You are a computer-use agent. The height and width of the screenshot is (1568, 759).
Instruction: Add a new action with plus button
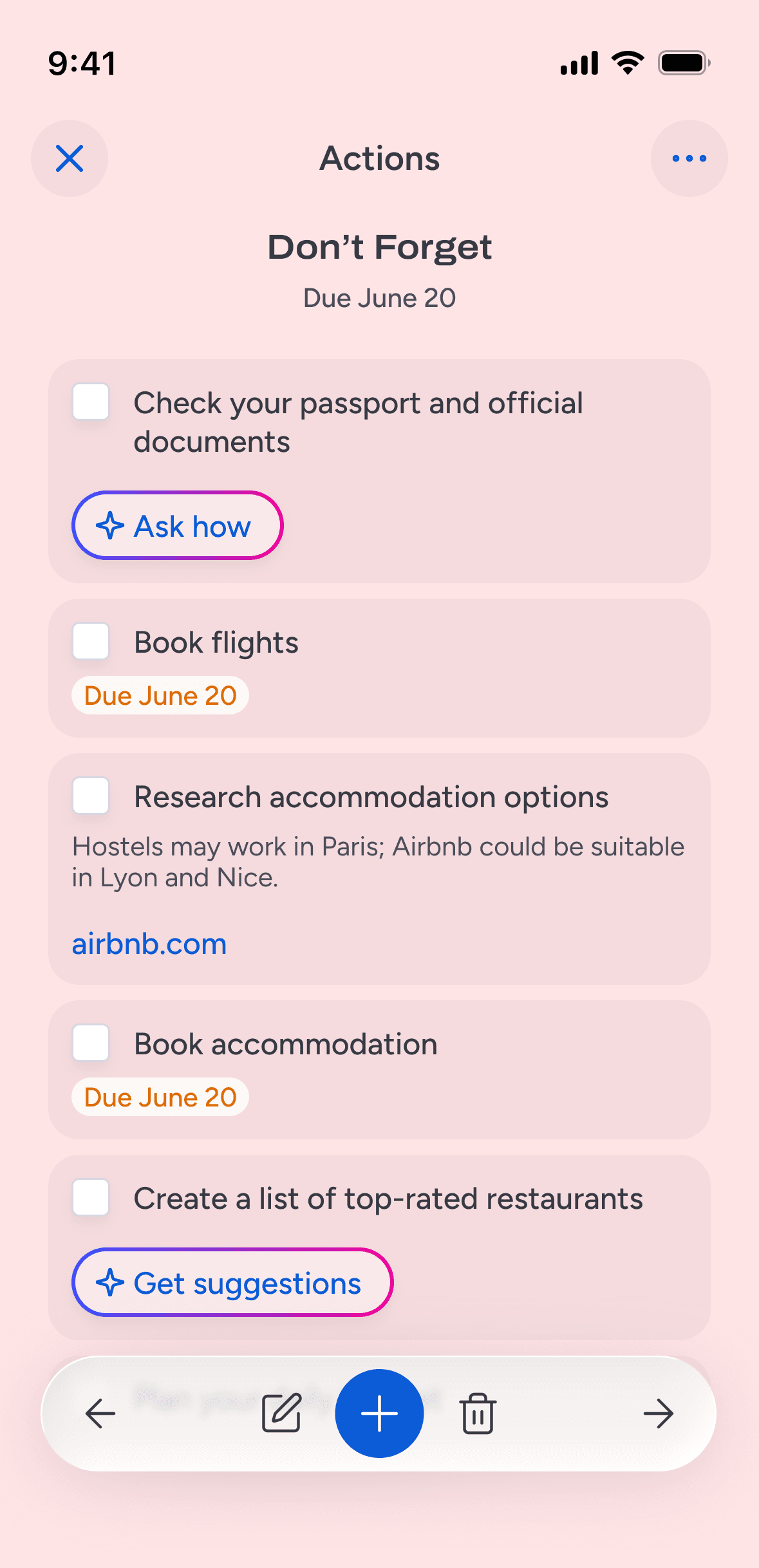pyautogui.click(x=379, y=1414)
